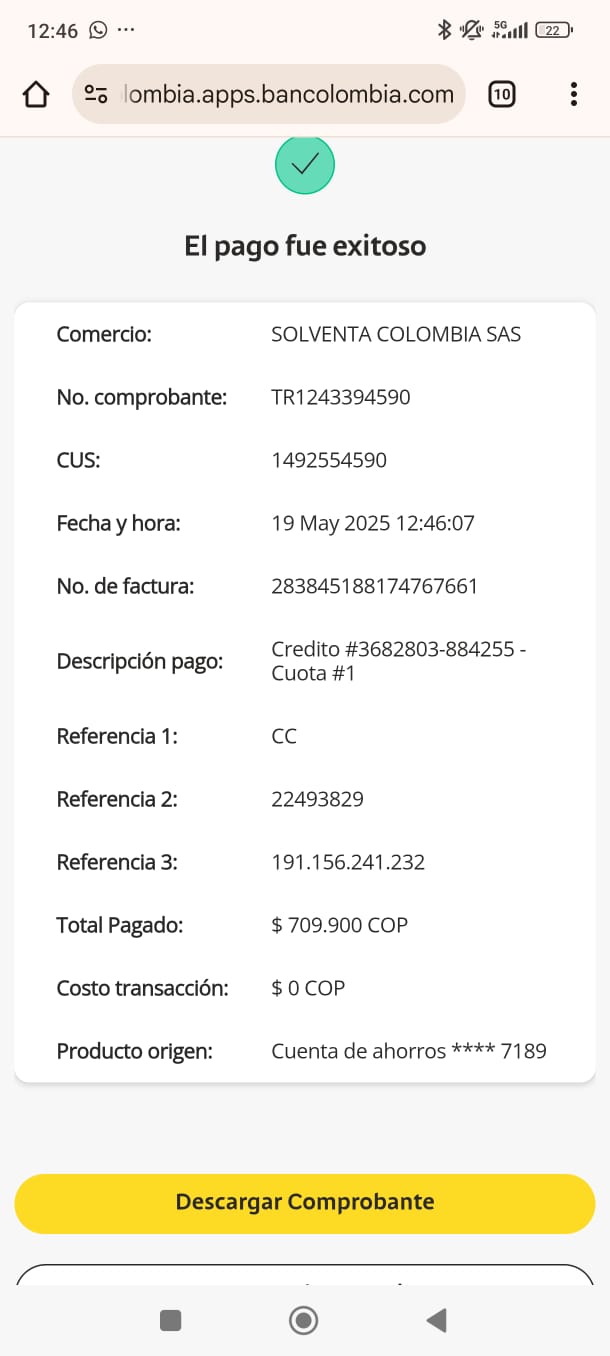
Task: Go to the browser home page
Action: click(36, 95)
